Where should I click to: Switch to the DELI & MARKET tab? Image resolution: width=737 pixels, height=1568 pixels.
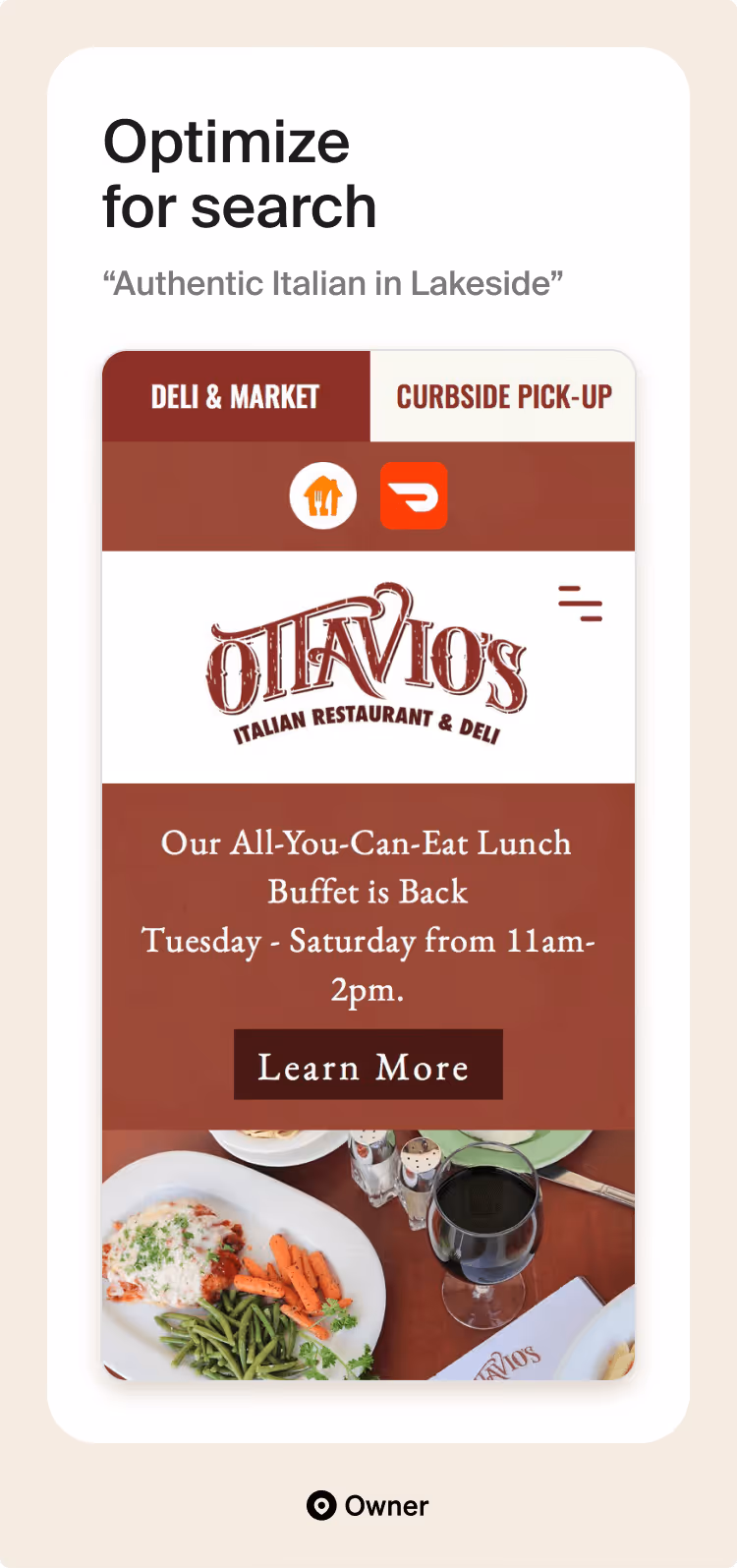pyautogui.click(x=236, y=396)
